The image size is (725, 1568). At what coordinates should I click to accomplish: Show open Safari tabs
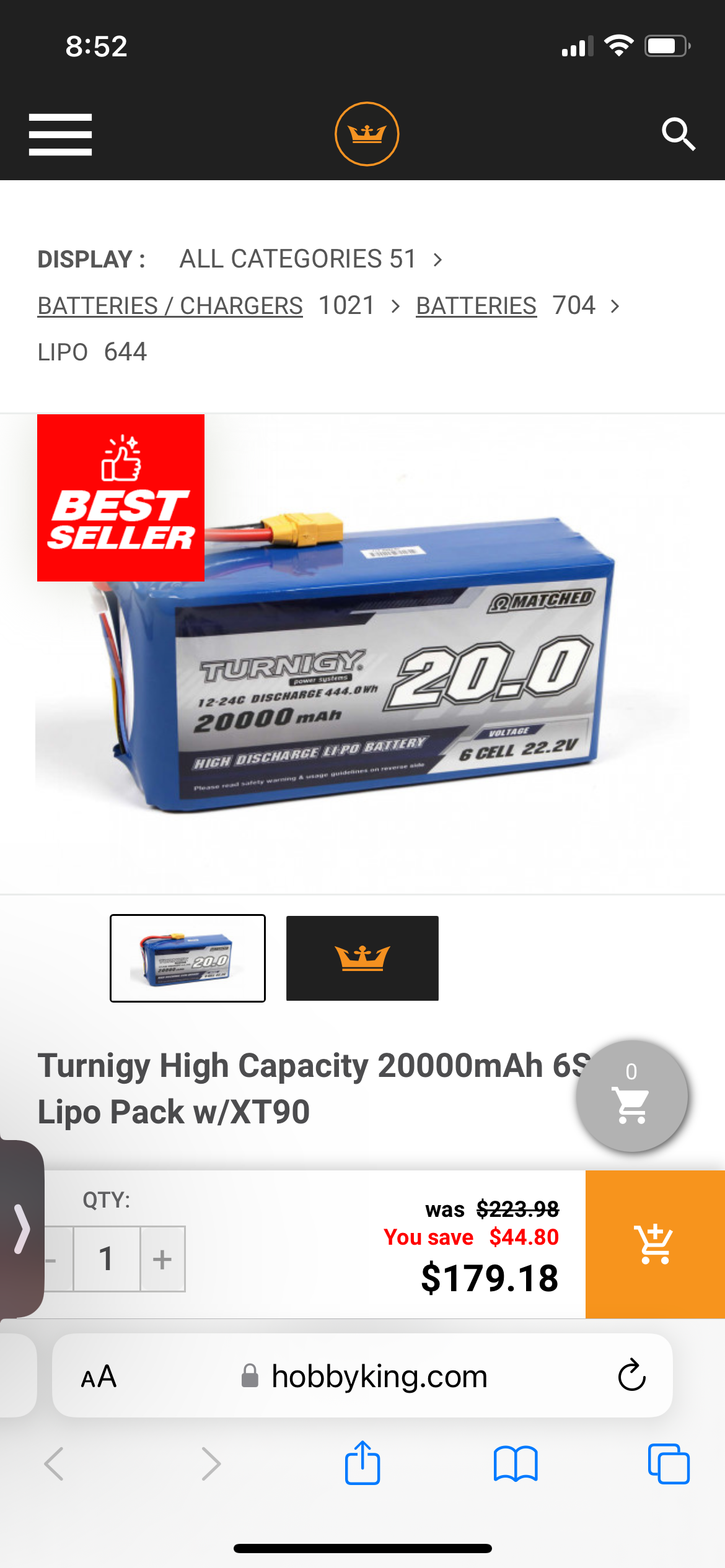pos(669,1464)
